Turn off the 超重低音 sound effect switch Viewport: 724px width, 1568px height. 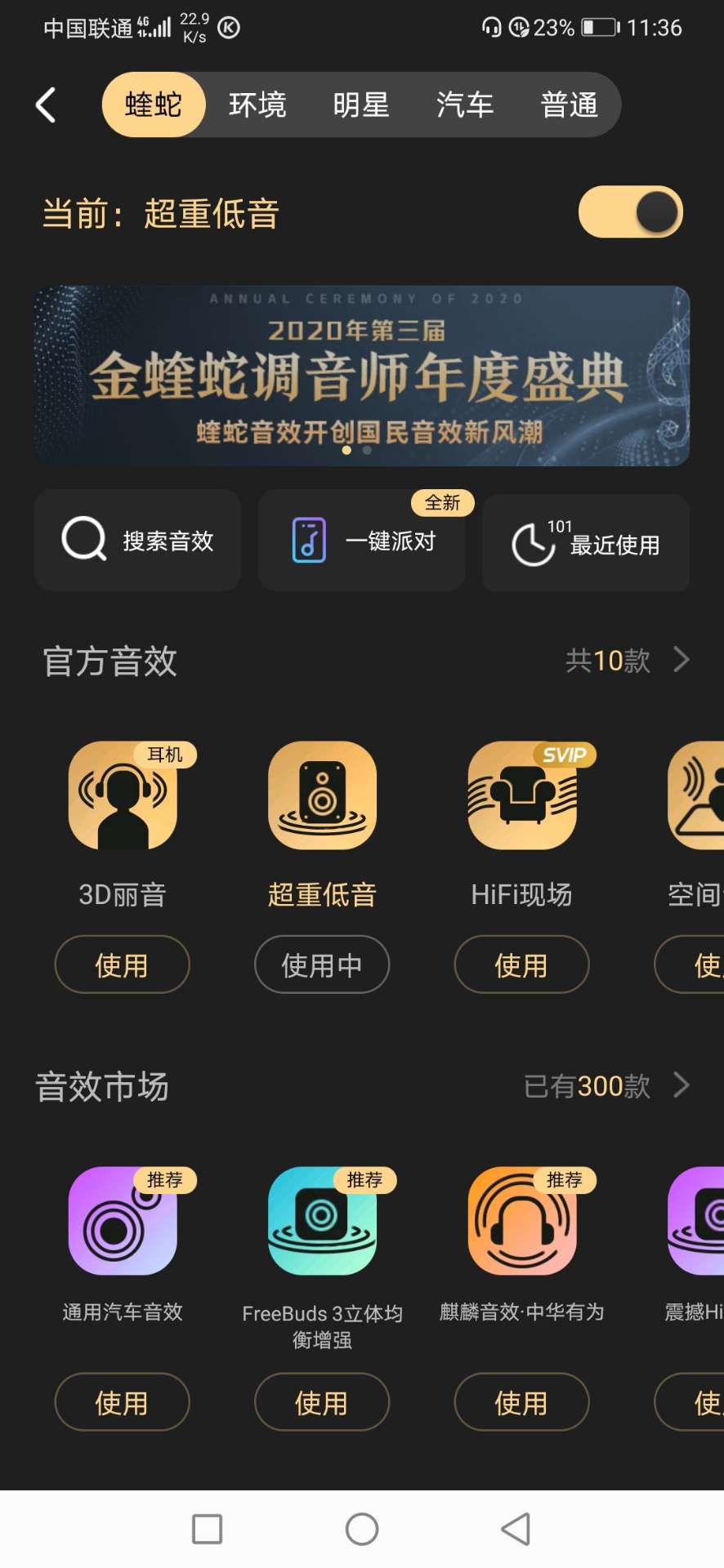point(630,212)
